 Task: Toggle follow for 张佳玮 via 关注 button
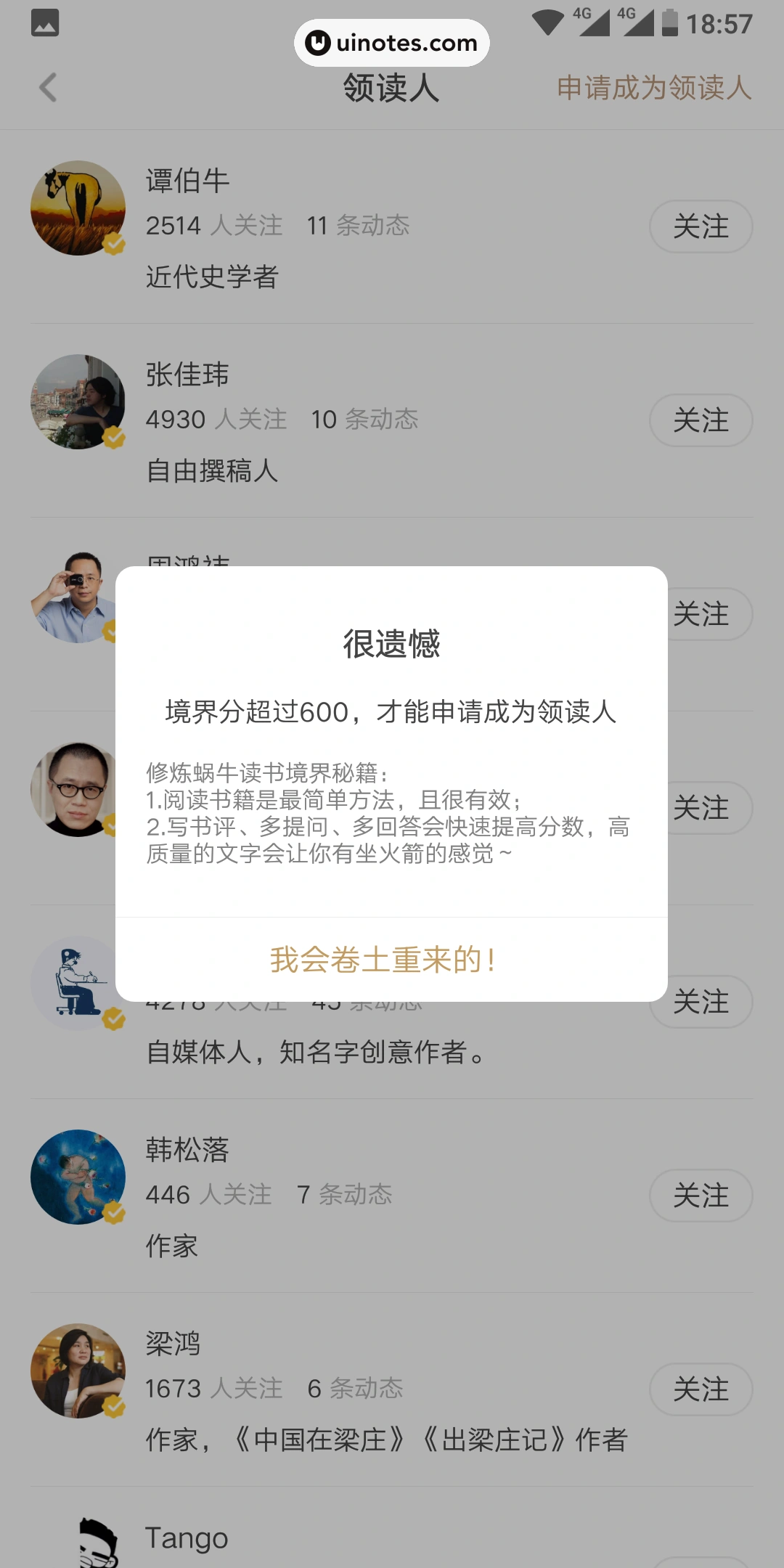tap(700, 420)
